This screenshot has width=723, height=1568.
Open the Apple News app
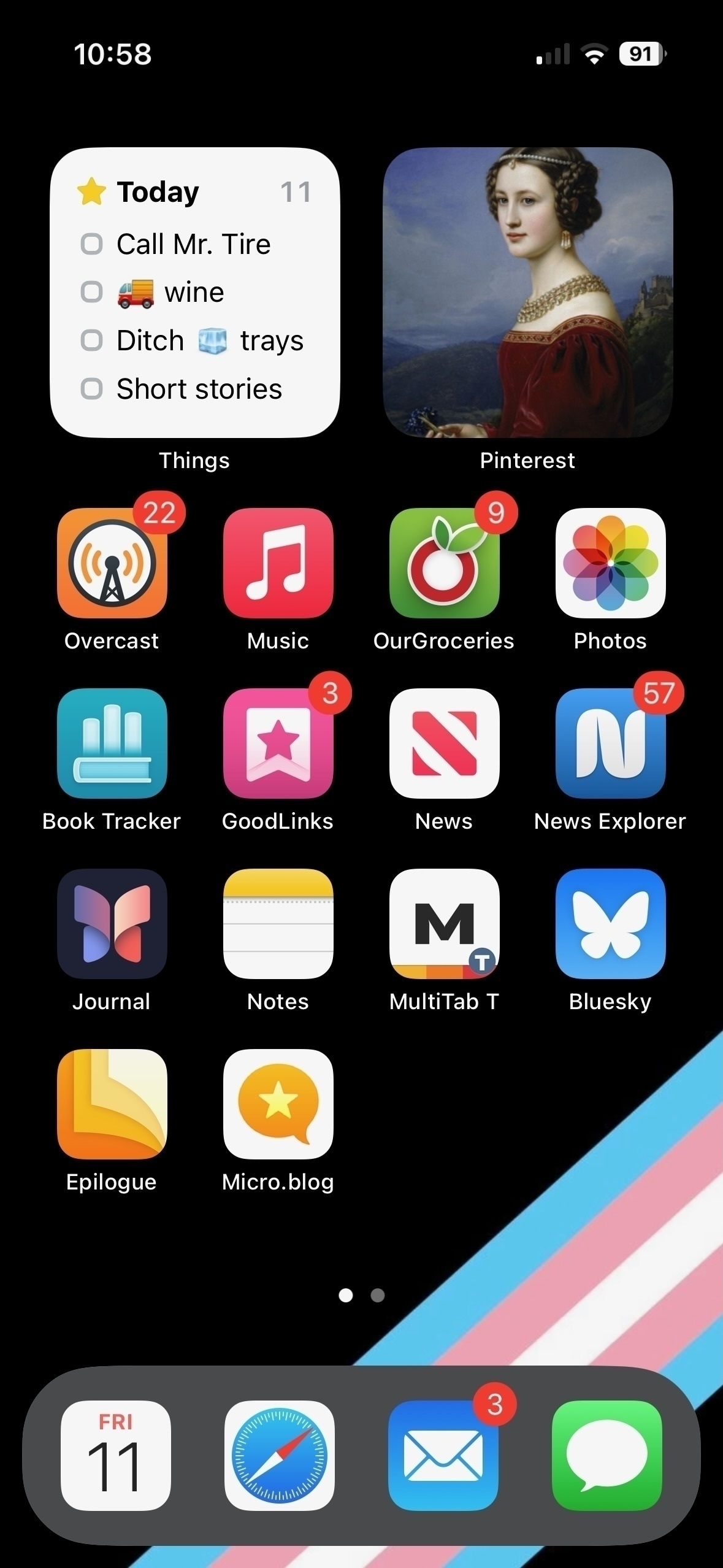pyautogui.click(x=444, y=743)
